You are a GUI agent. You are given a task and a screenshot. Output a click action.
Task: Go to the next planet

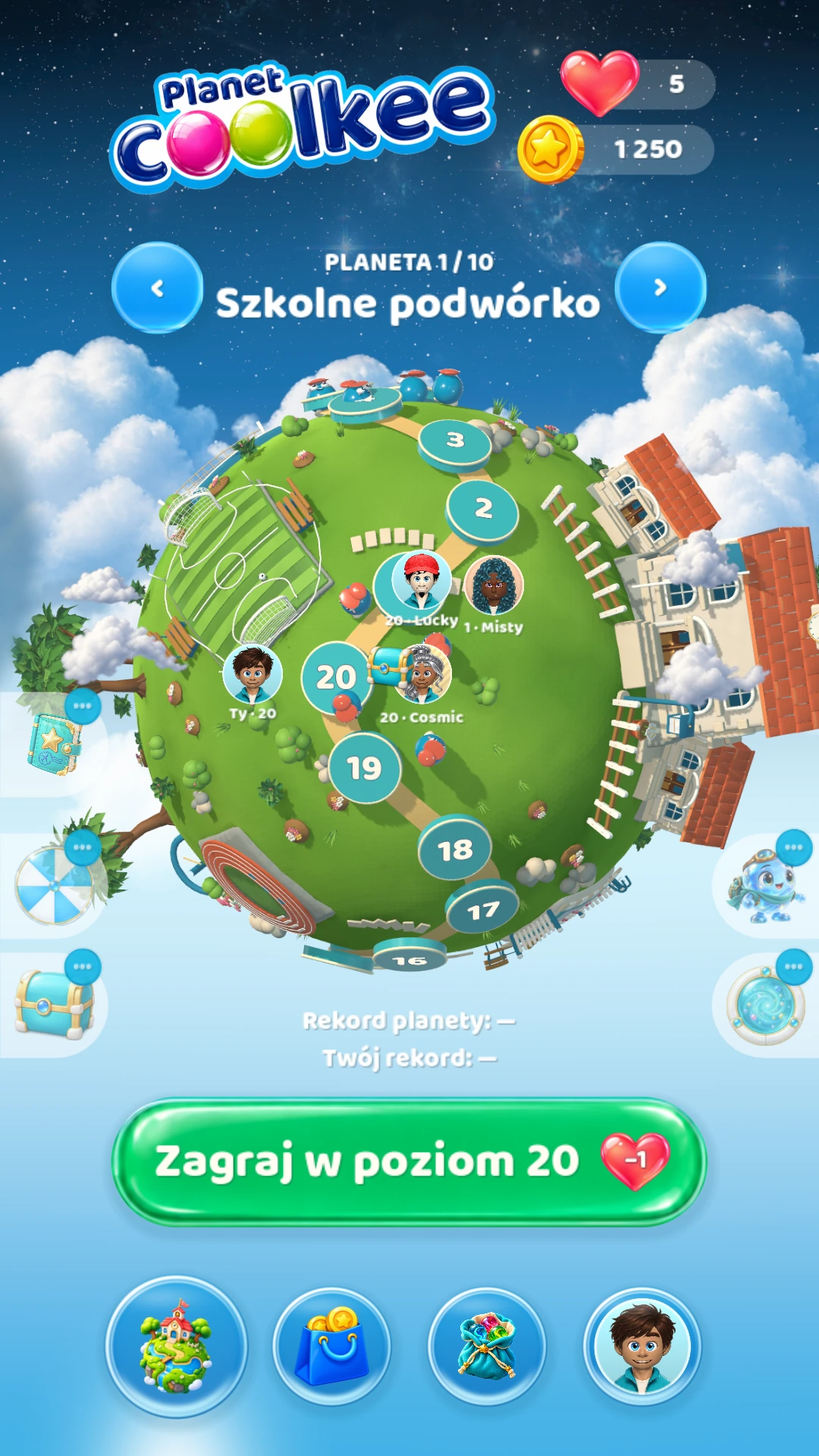(661, 287)
